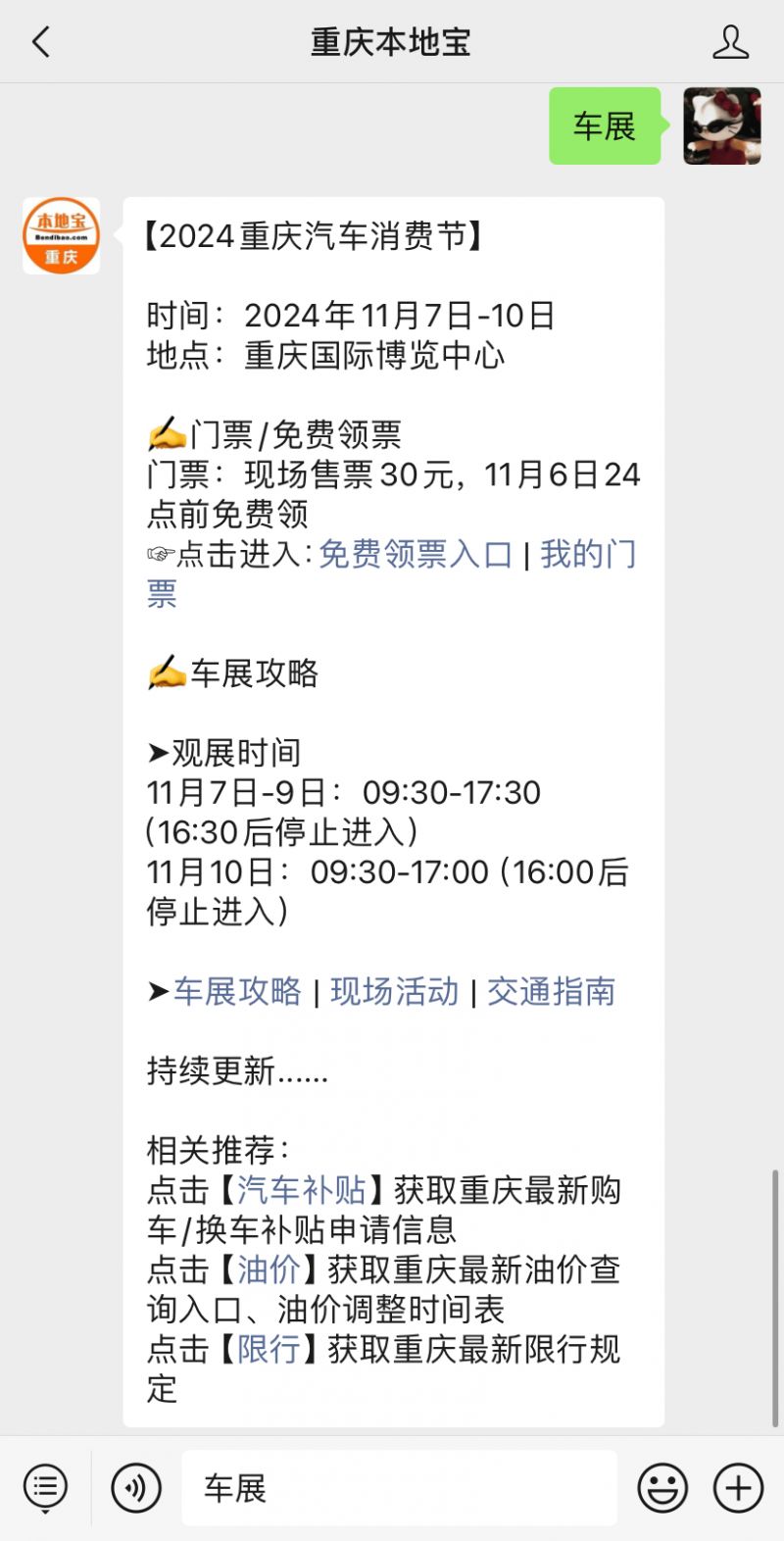Screen dimensions: 784x1541
Task: Tap my cat avatar beside 车展
Action: pos(721,125)
